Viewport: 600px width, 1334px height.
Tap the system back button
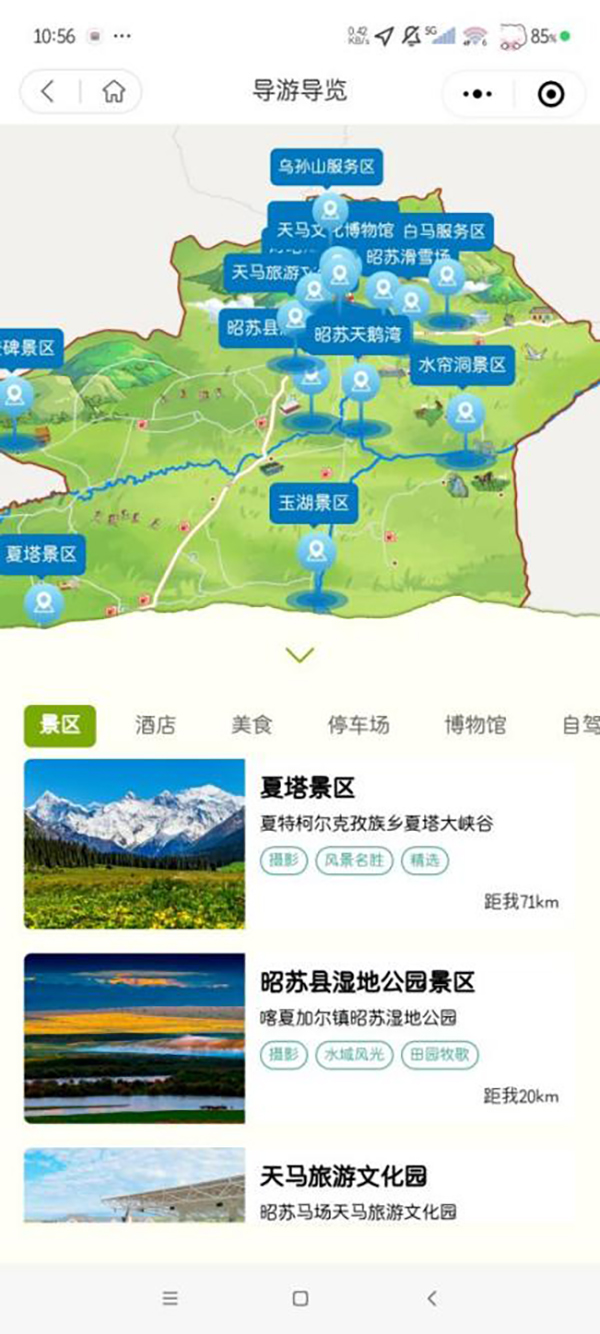point(432,1298)
